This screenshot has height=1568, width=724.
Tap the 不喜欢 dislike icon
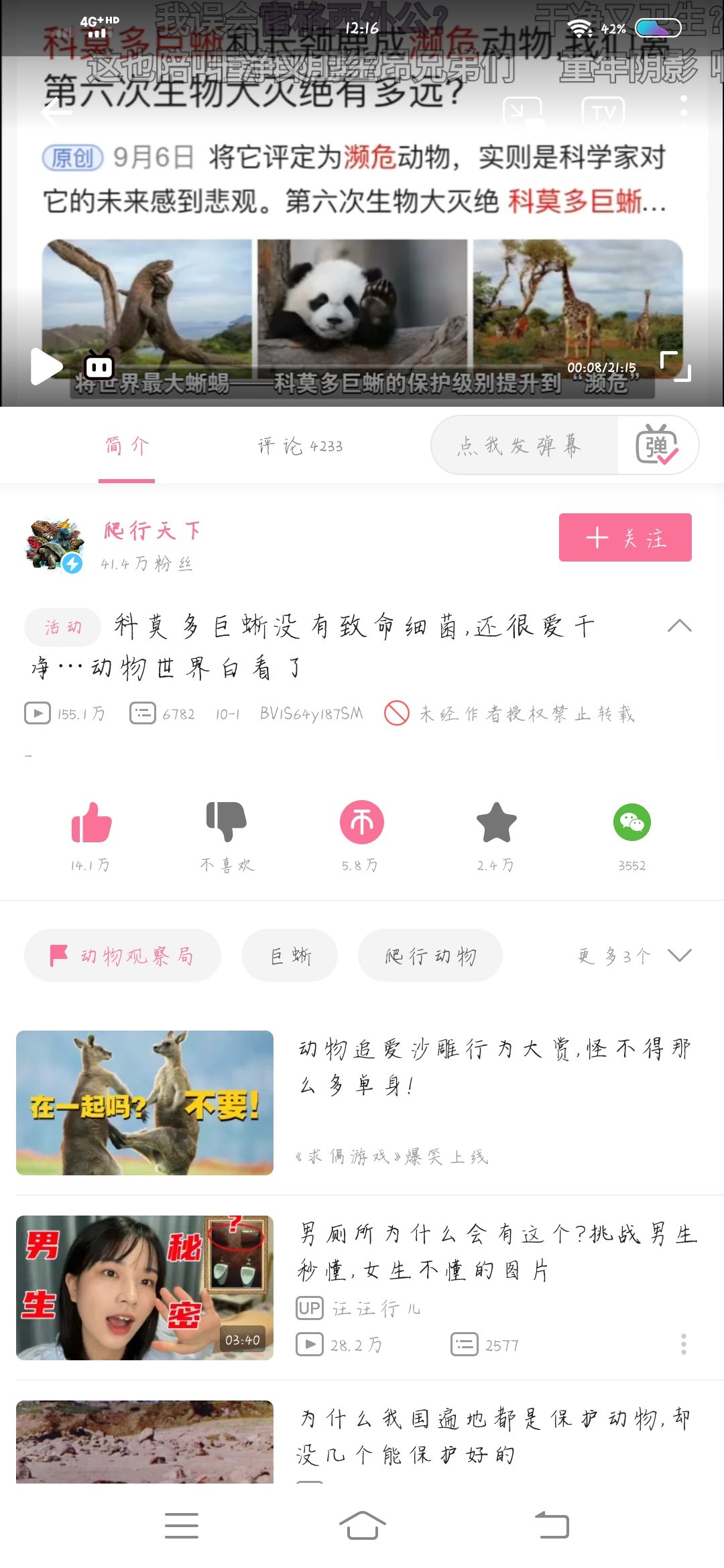[x=227, y=822]
